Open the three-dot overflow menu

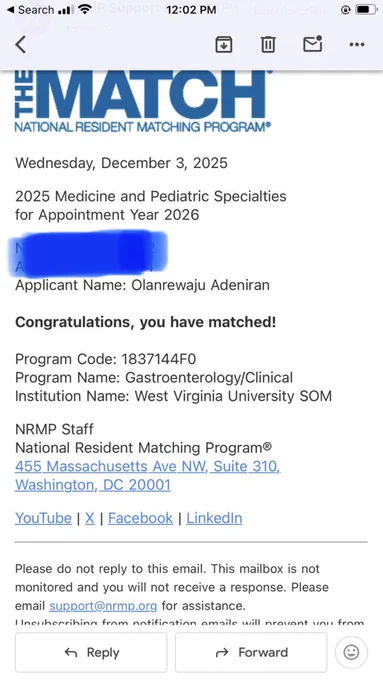(x=357, y=44)
